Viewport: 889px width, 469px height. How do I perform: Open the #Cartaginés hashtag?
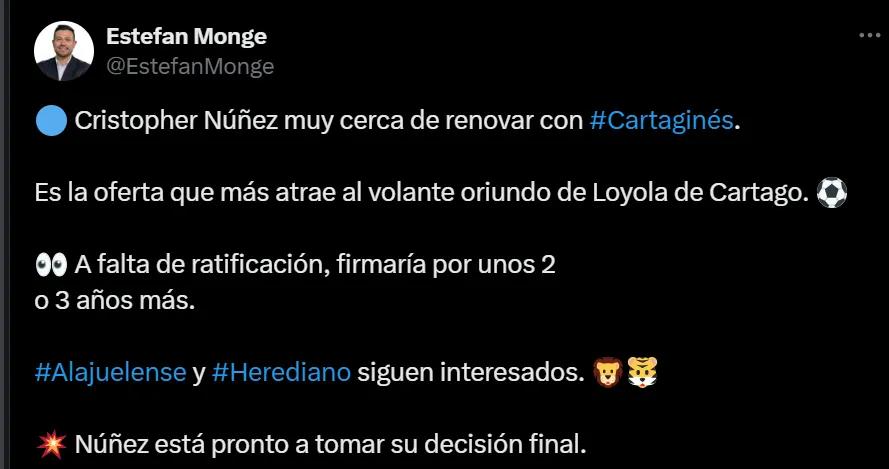point(662,122)
